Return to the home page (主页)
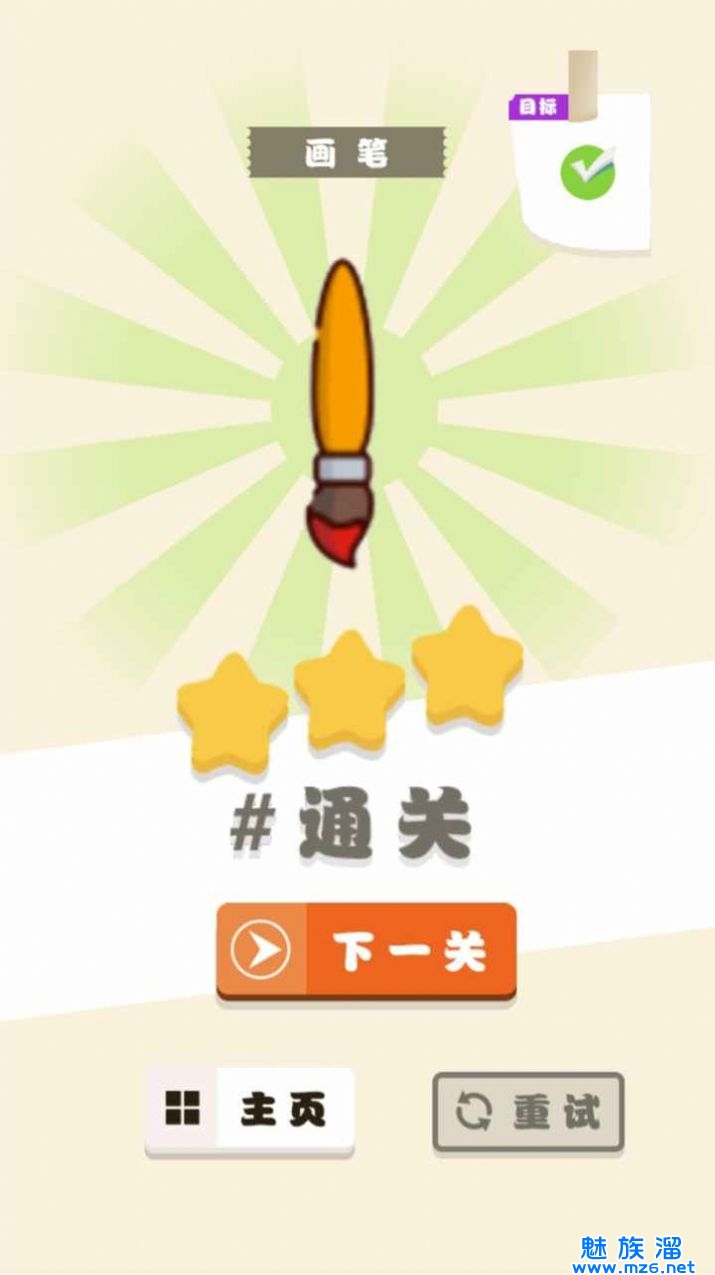 pos(250,1110)
